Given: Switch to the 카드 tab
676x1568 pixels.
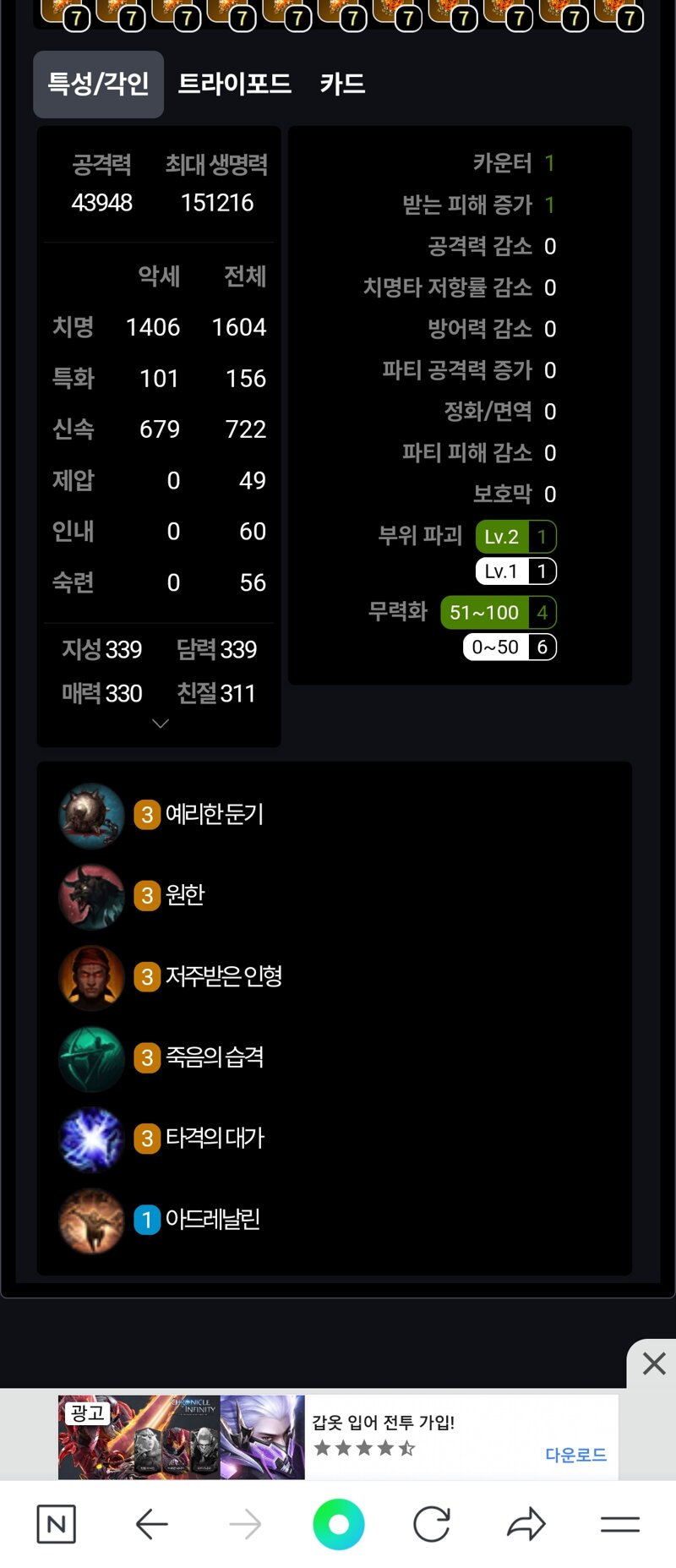Looking at the screenshot, I should point(342,84).
